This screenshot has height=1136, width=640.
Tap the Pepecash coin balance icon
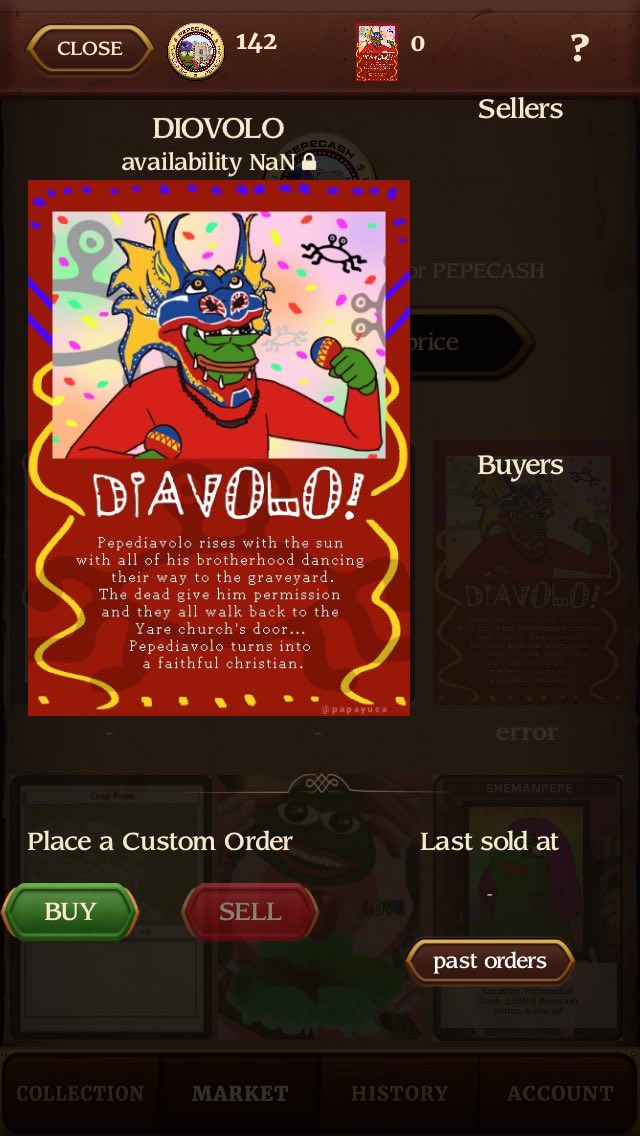196,51
